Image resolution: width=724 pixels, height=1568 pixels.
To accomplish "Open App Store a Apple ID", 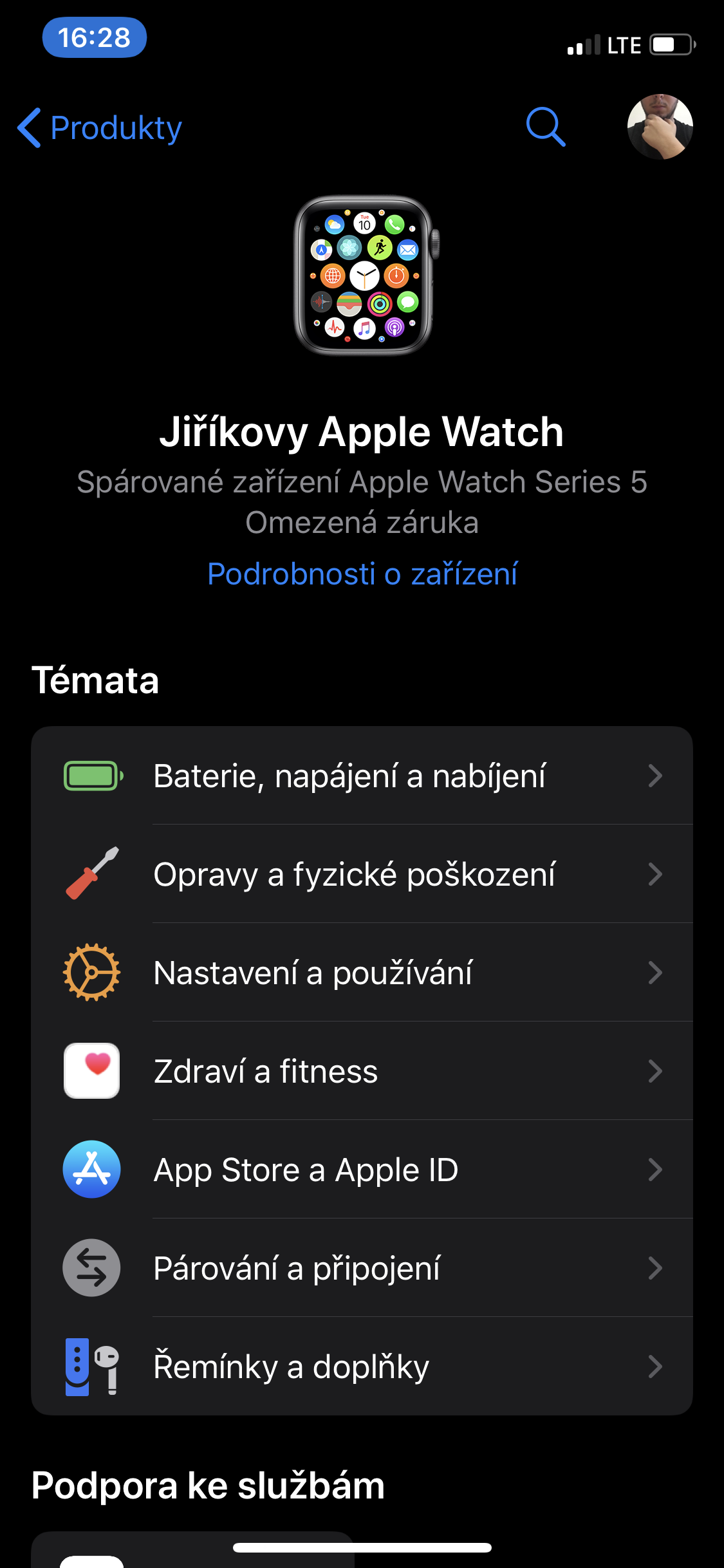I will pyautogui.click(x=362, y=1170).
